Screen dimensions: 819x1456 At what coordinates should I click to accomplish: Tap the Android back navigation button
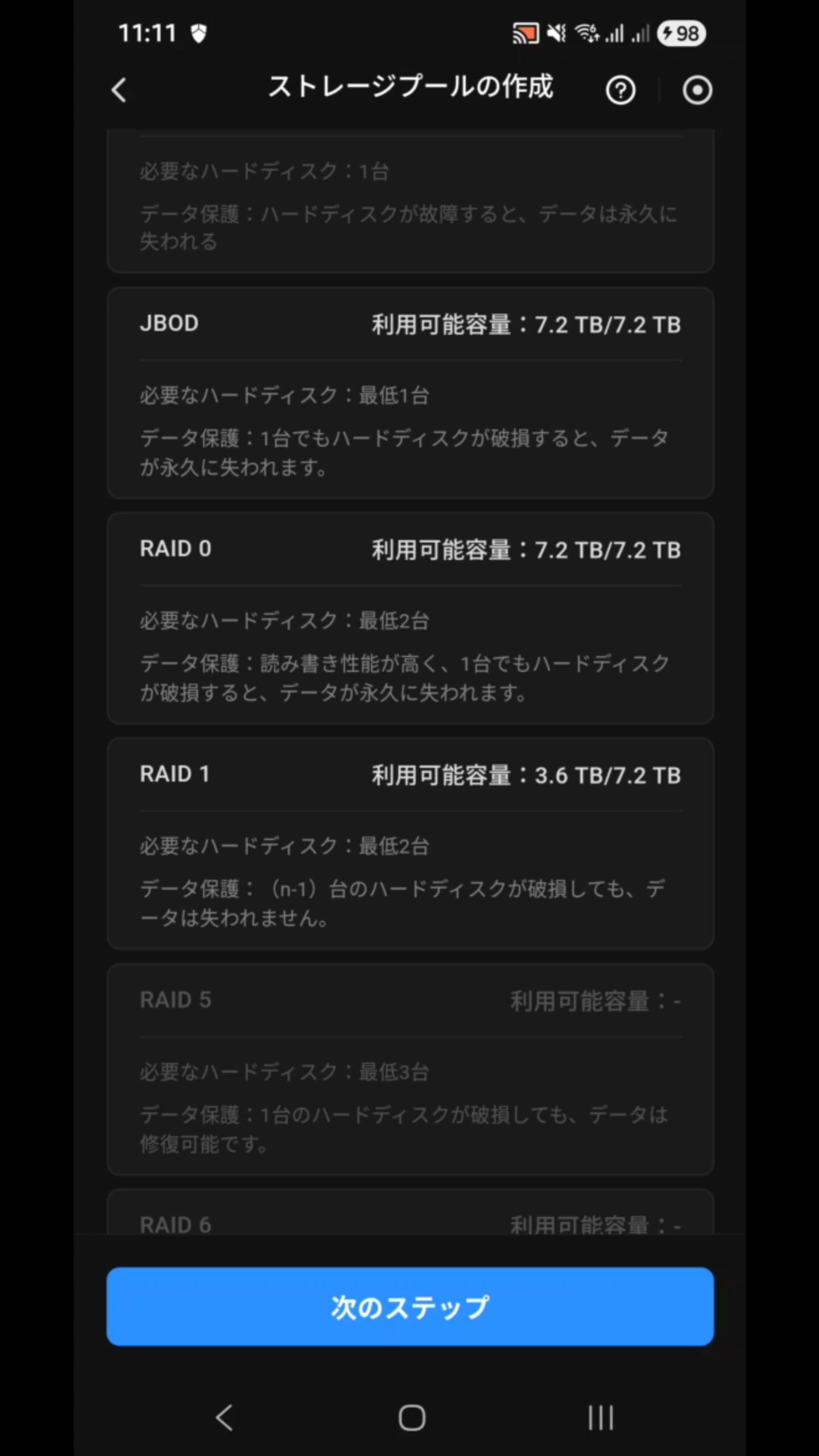pos(223,1418)
